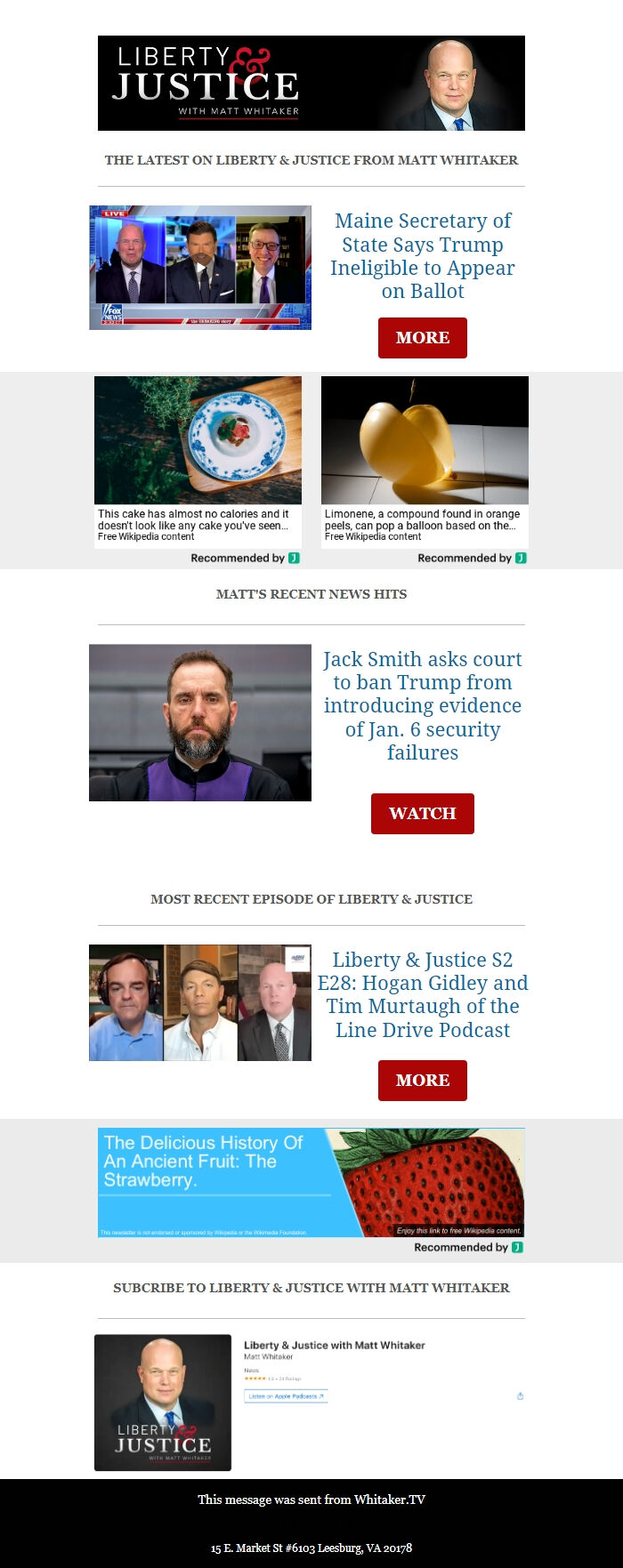Viewport: 623px width, 1568px height.
Task: Open the Jack Smith asks court headline
Action: click(x=422, y=705)
